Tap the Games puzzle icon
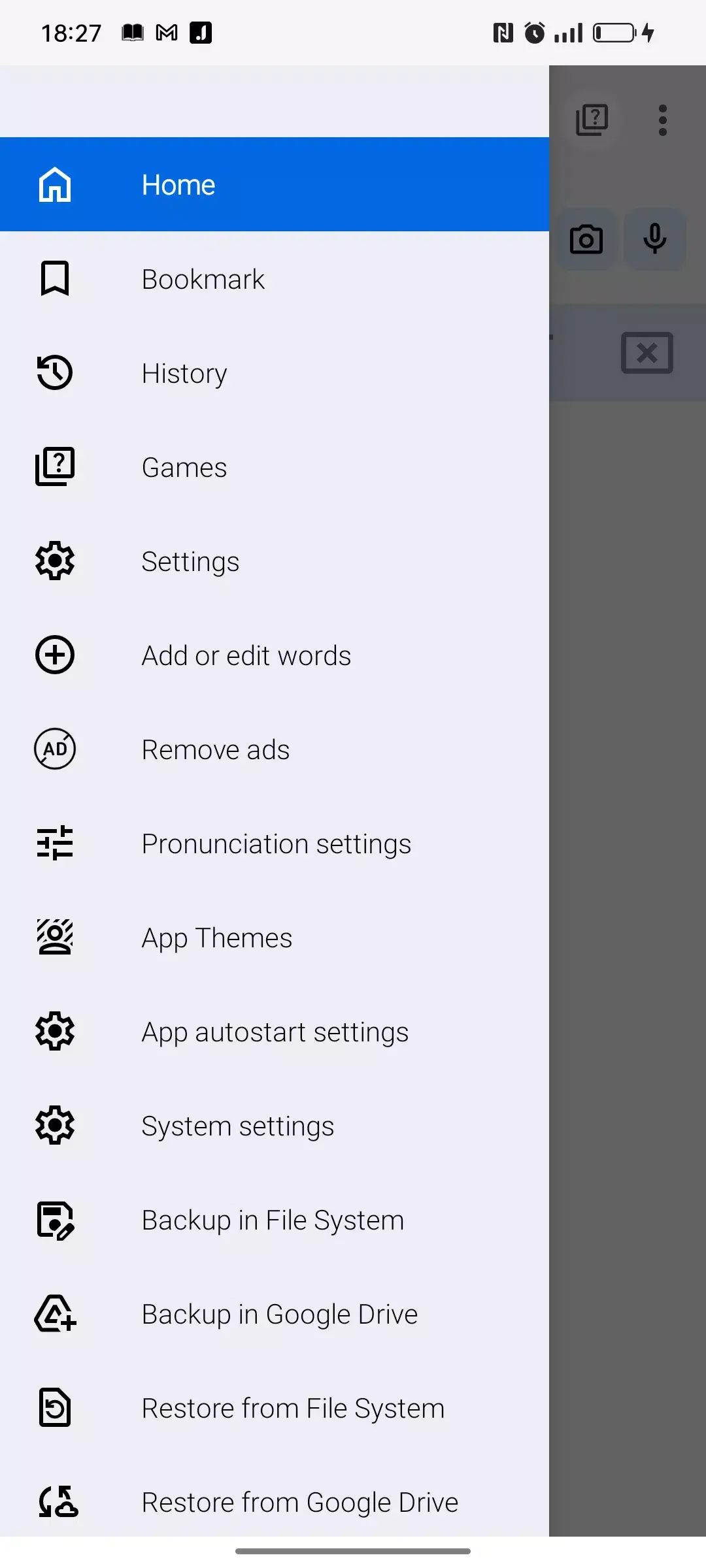This screenshot has height=1568, width=706. pyautogui.click(x=54, y=467)
